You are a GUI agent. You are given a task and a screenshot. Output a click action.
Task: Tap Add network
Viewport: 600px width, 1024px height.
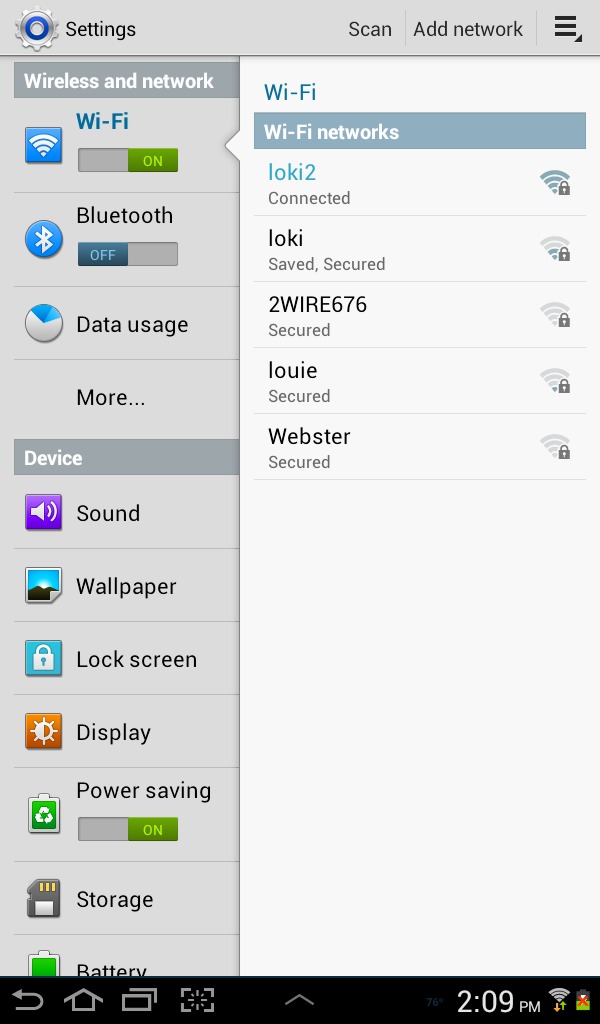(468, 29)
